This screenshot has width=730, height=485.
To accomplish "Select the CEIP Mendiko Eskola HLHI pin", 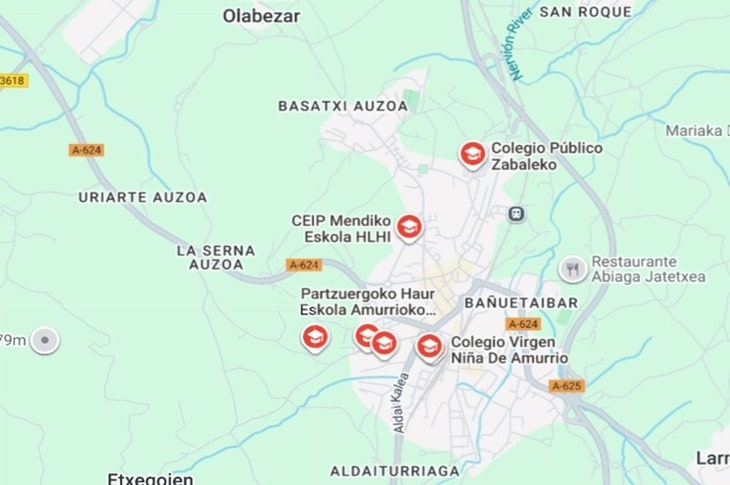I will pos(409,227).
